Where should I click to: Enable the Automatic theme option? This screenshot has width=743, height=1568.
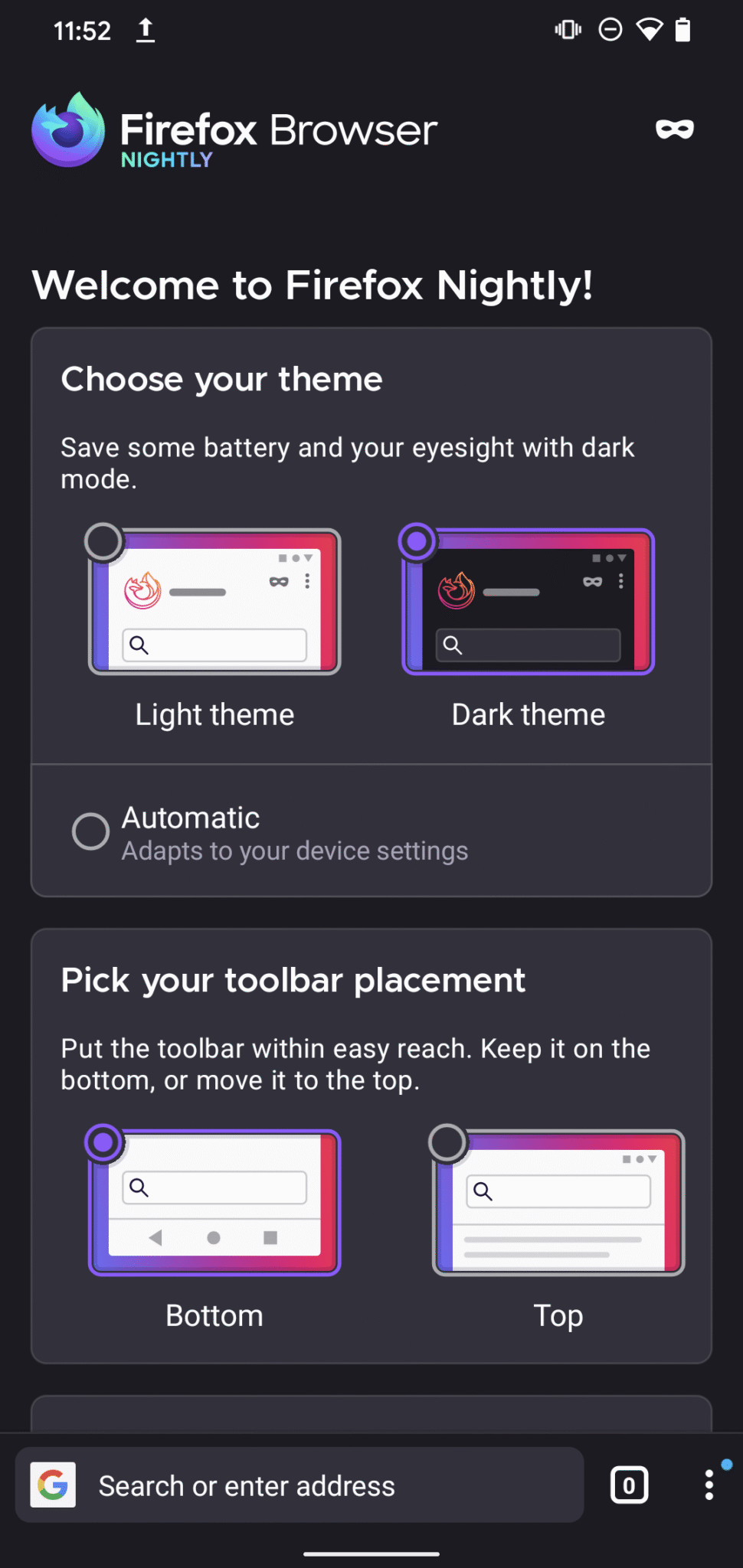pyautogui.click(x=90, y=831)
